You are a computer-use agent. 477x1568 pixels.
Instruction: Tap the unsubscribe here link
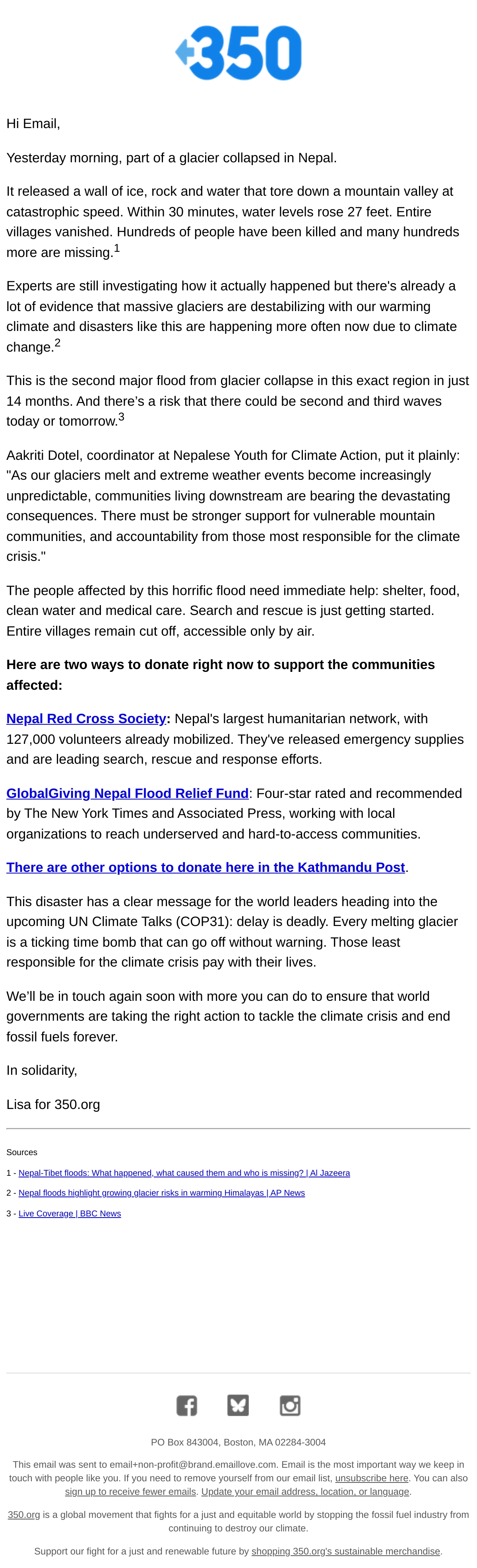pyautogui.click(x=372, y=1478)
